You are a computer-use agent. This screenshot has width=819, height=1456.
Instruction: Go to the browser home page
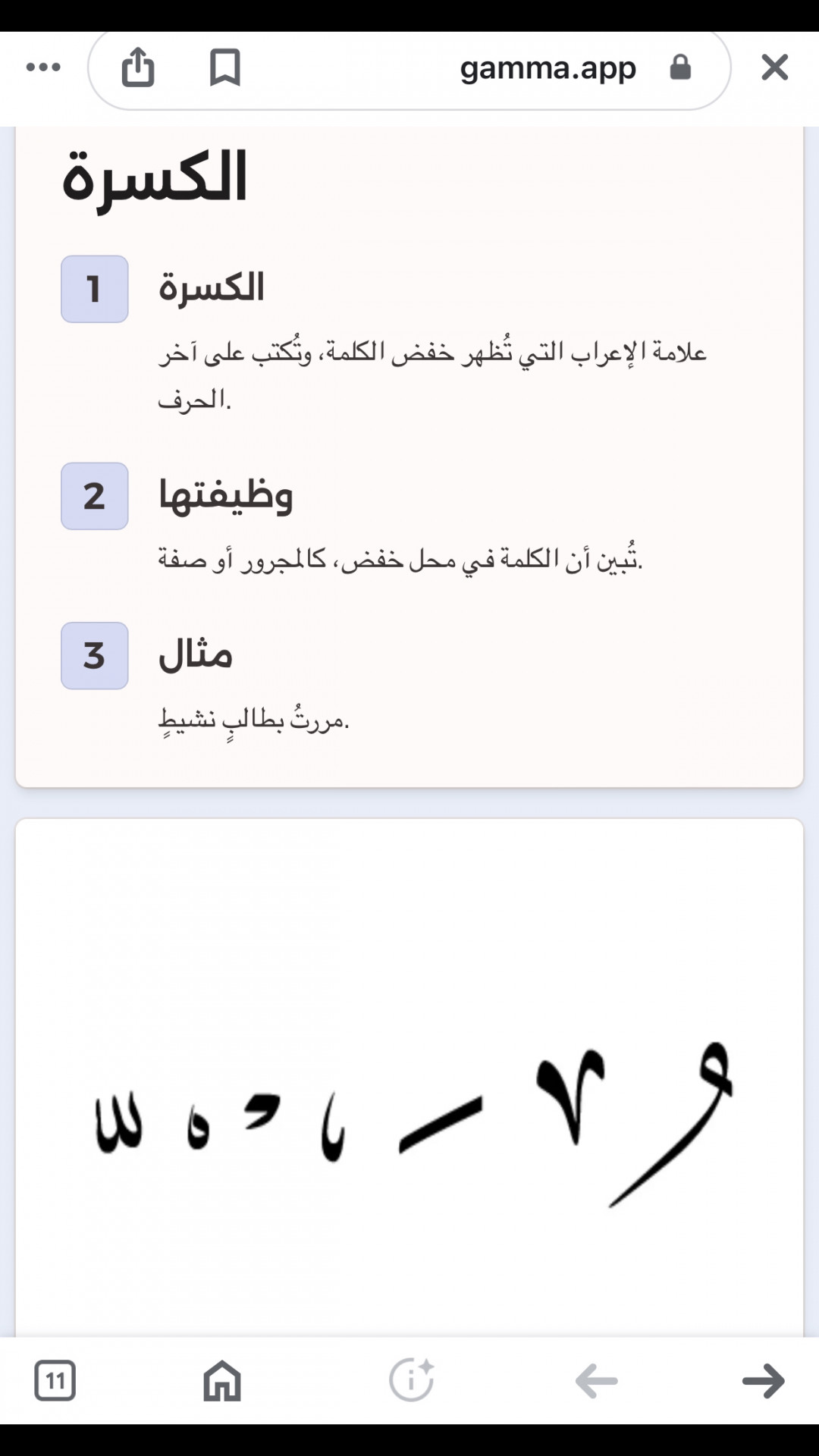point(222,1380)
